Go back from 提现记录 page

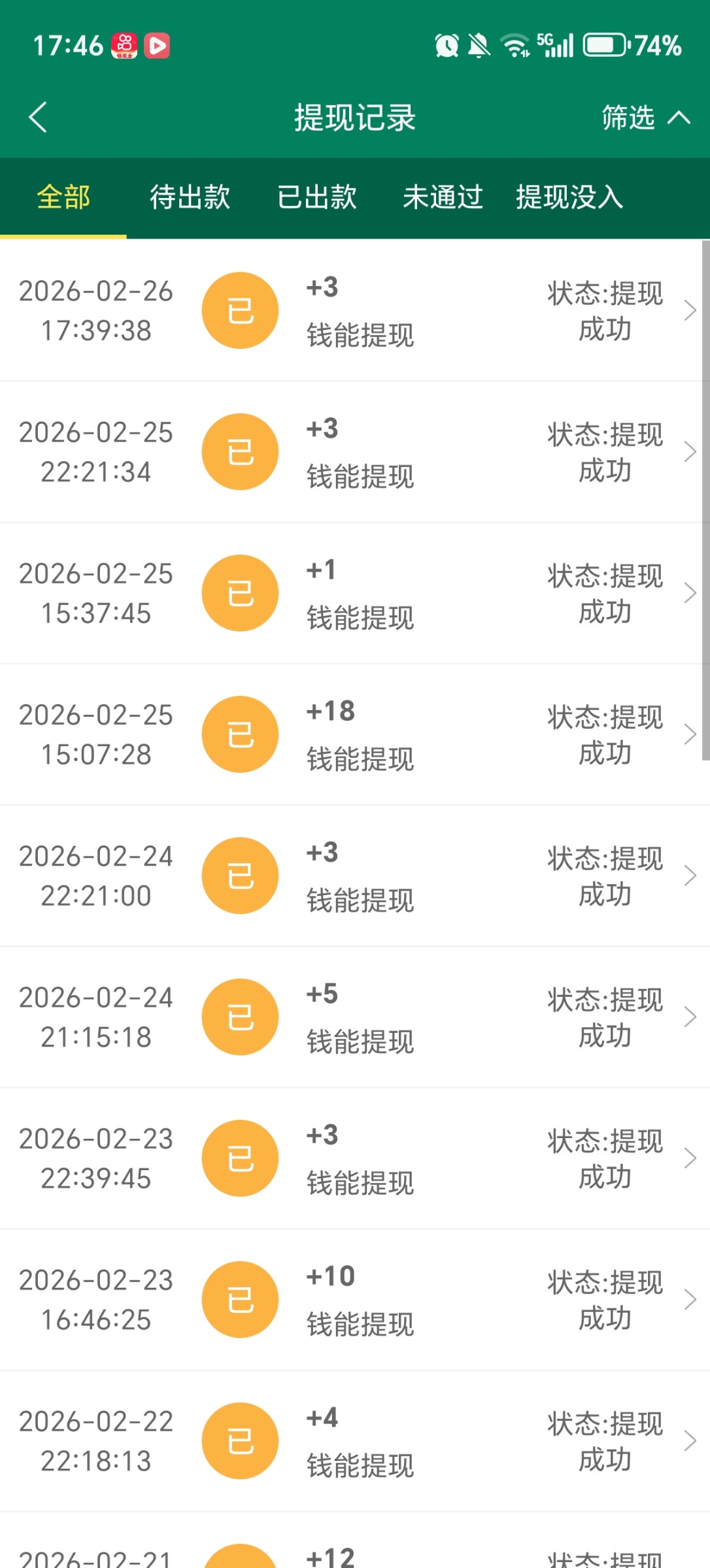pyautogui.click(x=38, y=118)
